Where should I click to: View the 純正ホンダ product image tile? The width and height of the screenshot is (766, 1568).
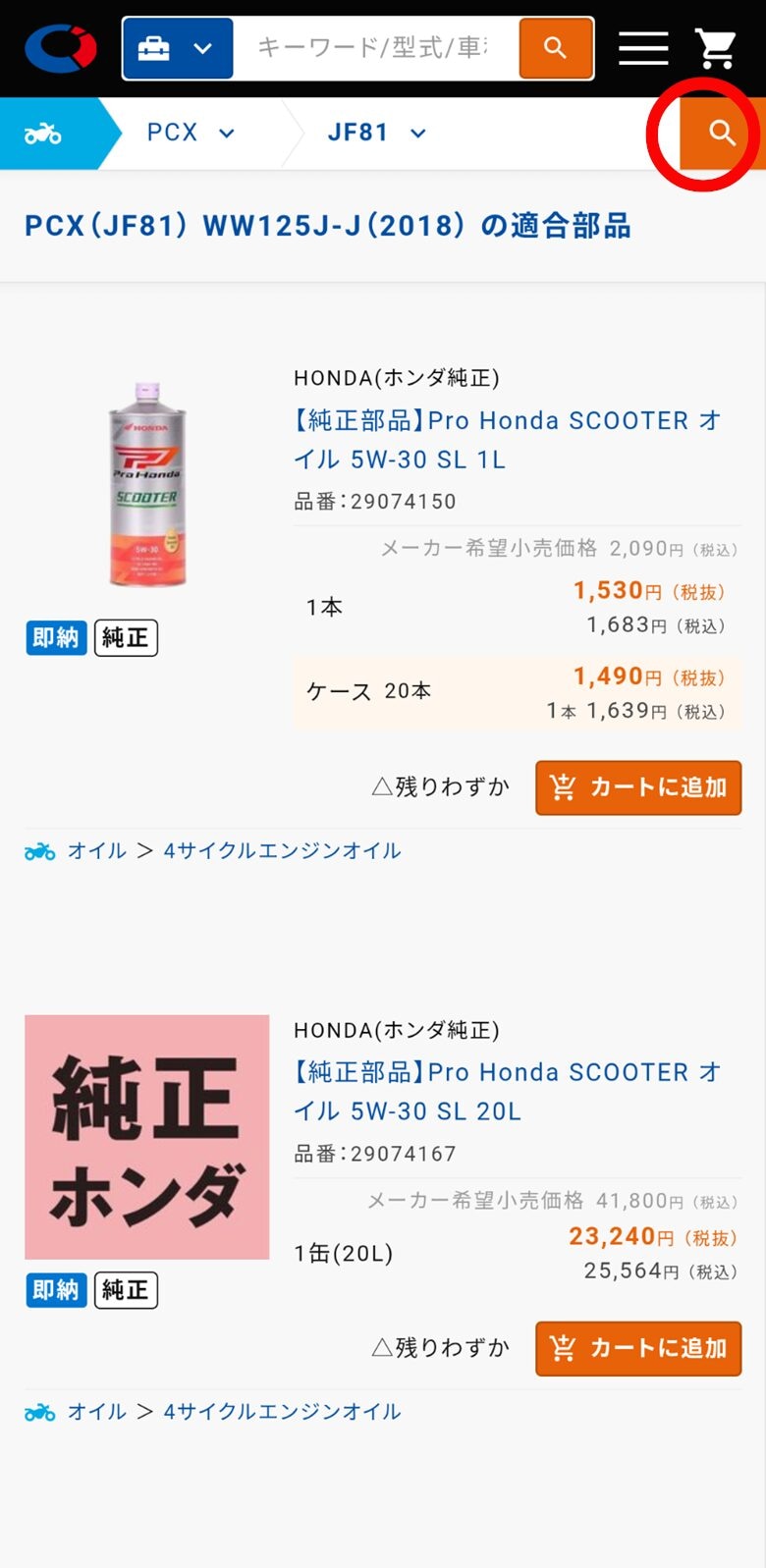pos(147,1137)
